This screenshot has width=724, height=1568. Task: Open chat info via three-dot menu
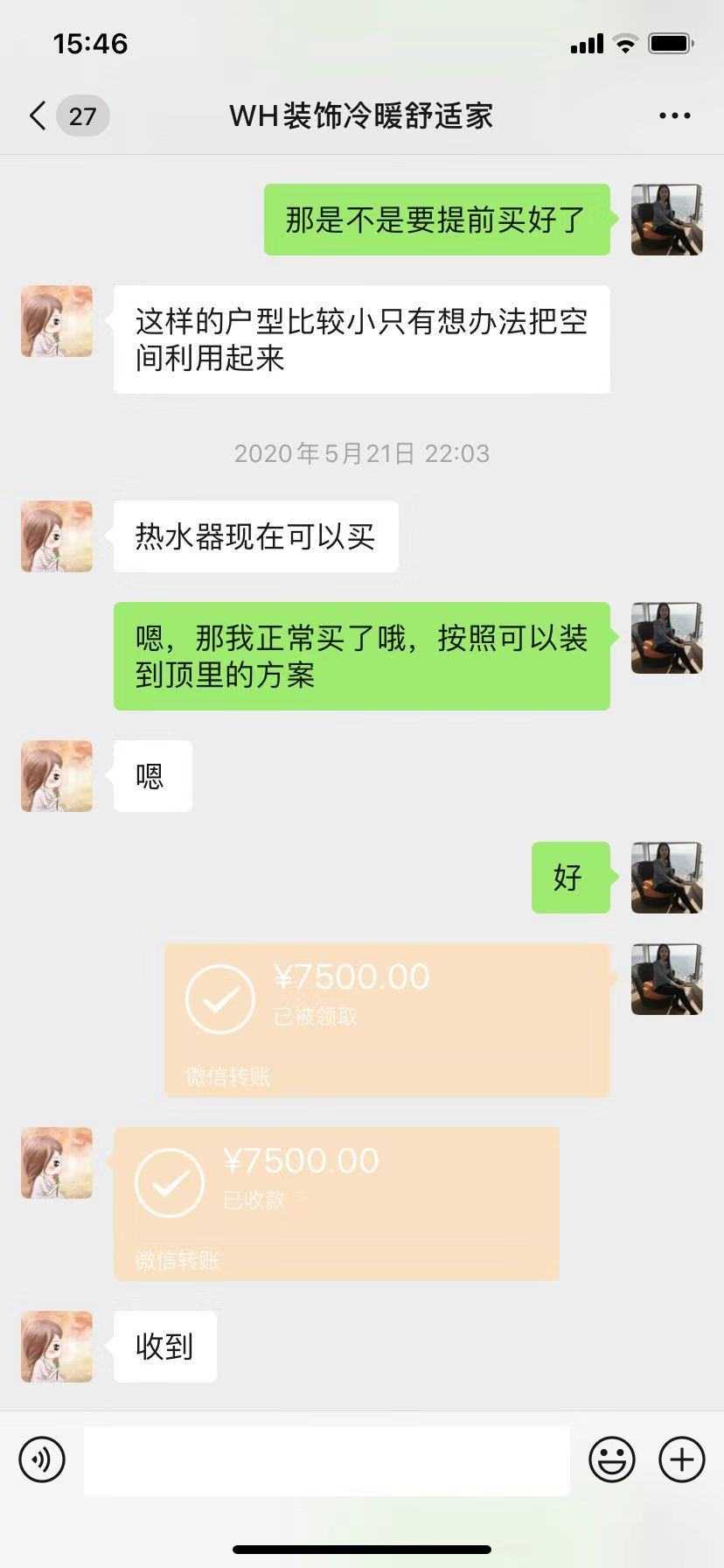coord(674,115)
